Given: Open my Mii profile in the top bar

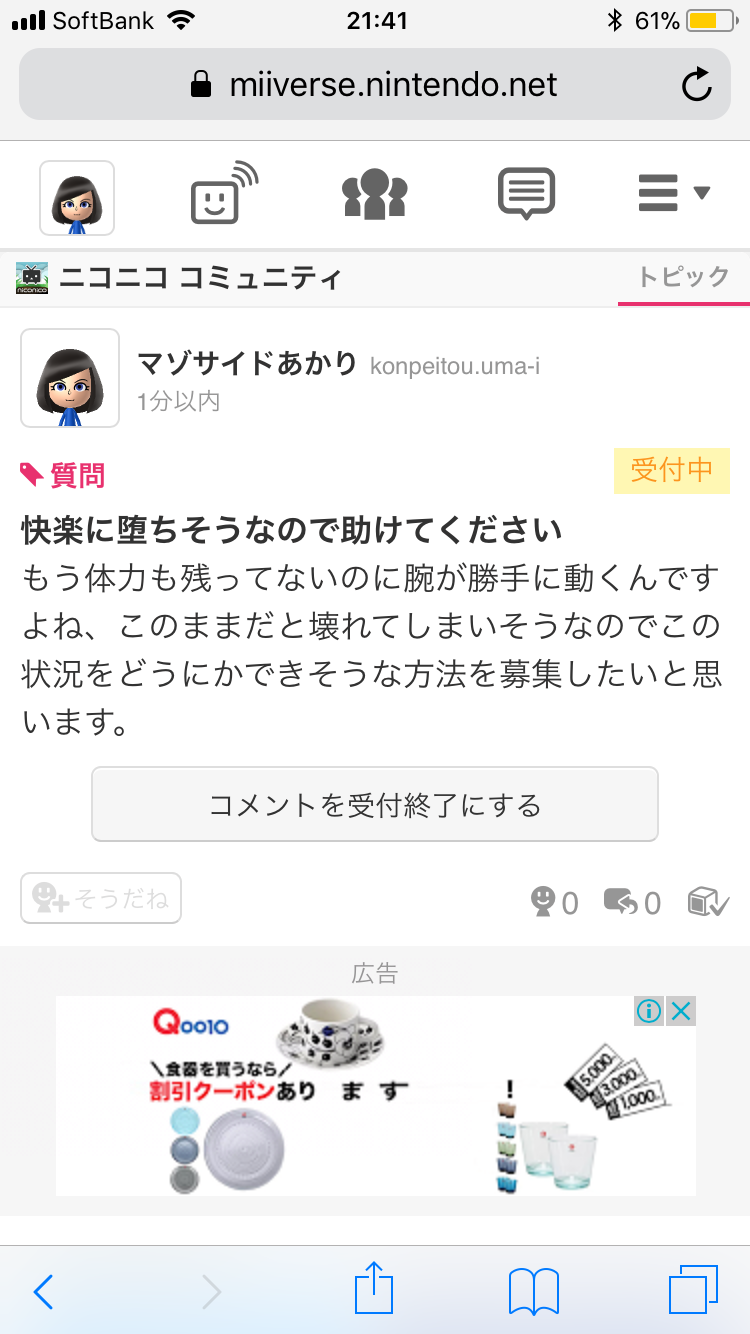Looking at the screenshot, I should tap(77, 197).
